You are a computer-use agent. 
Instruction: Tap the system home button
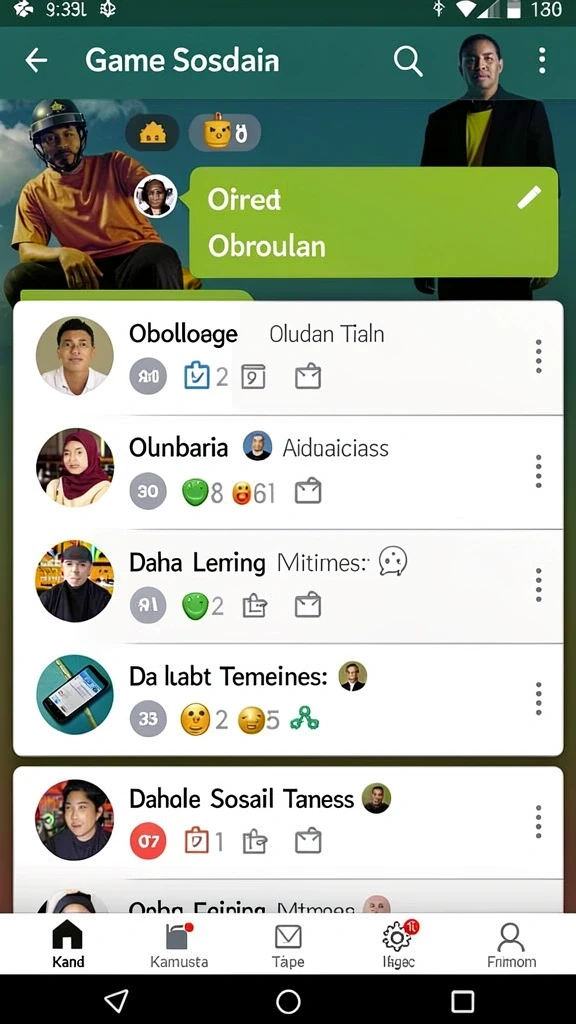tap(288, 1001)
